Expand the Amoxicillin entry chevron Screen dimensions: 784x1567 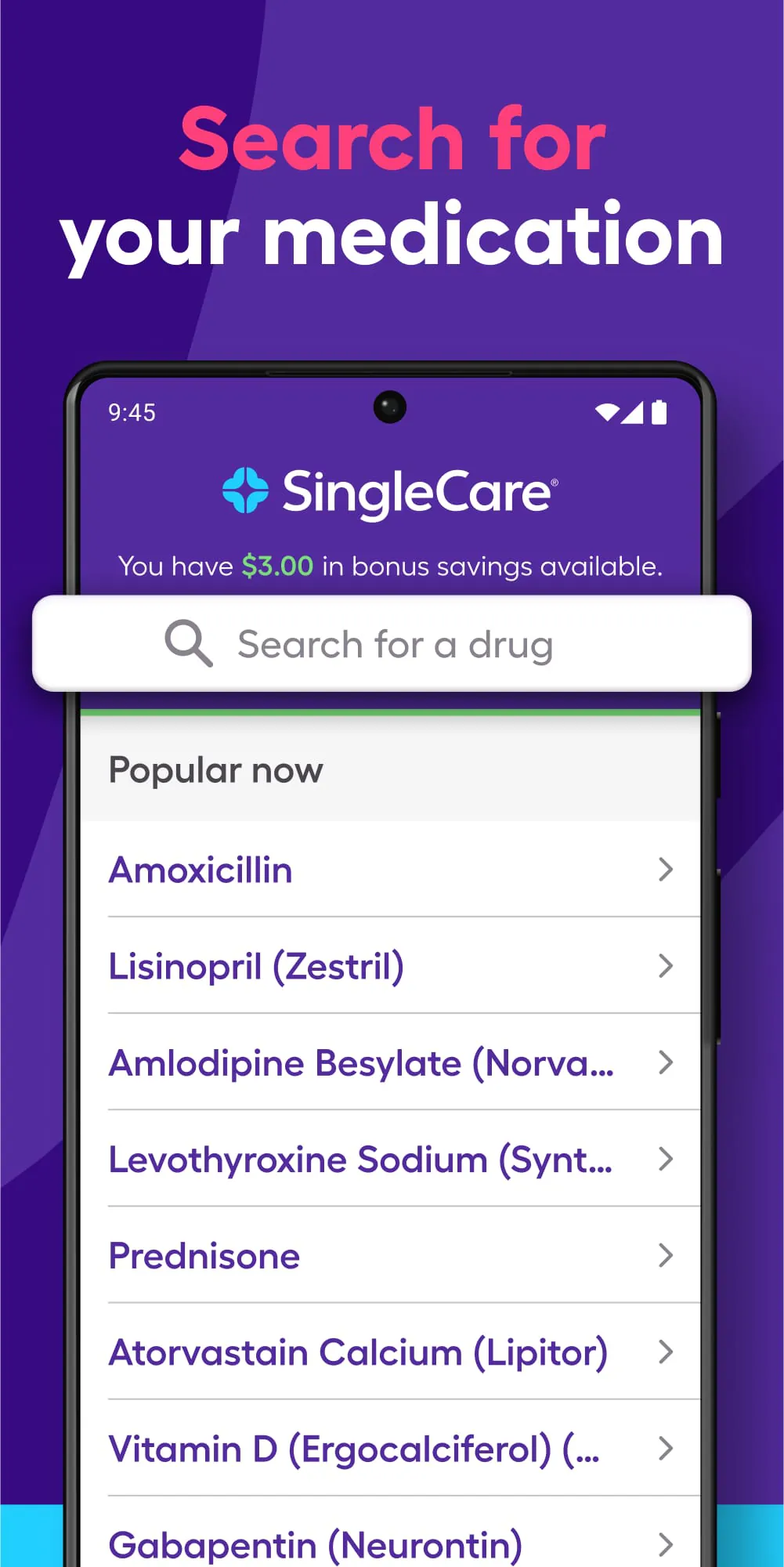click(x=667, y=870)
